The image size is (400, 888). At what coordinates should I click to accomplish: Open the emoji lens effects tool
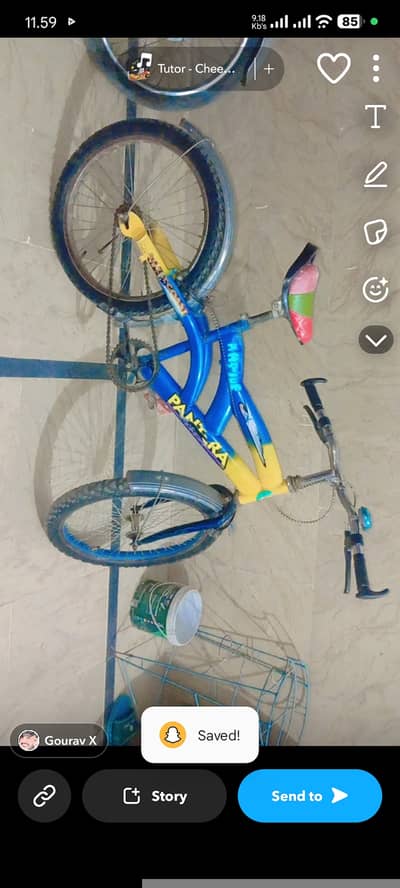point(375,289)
